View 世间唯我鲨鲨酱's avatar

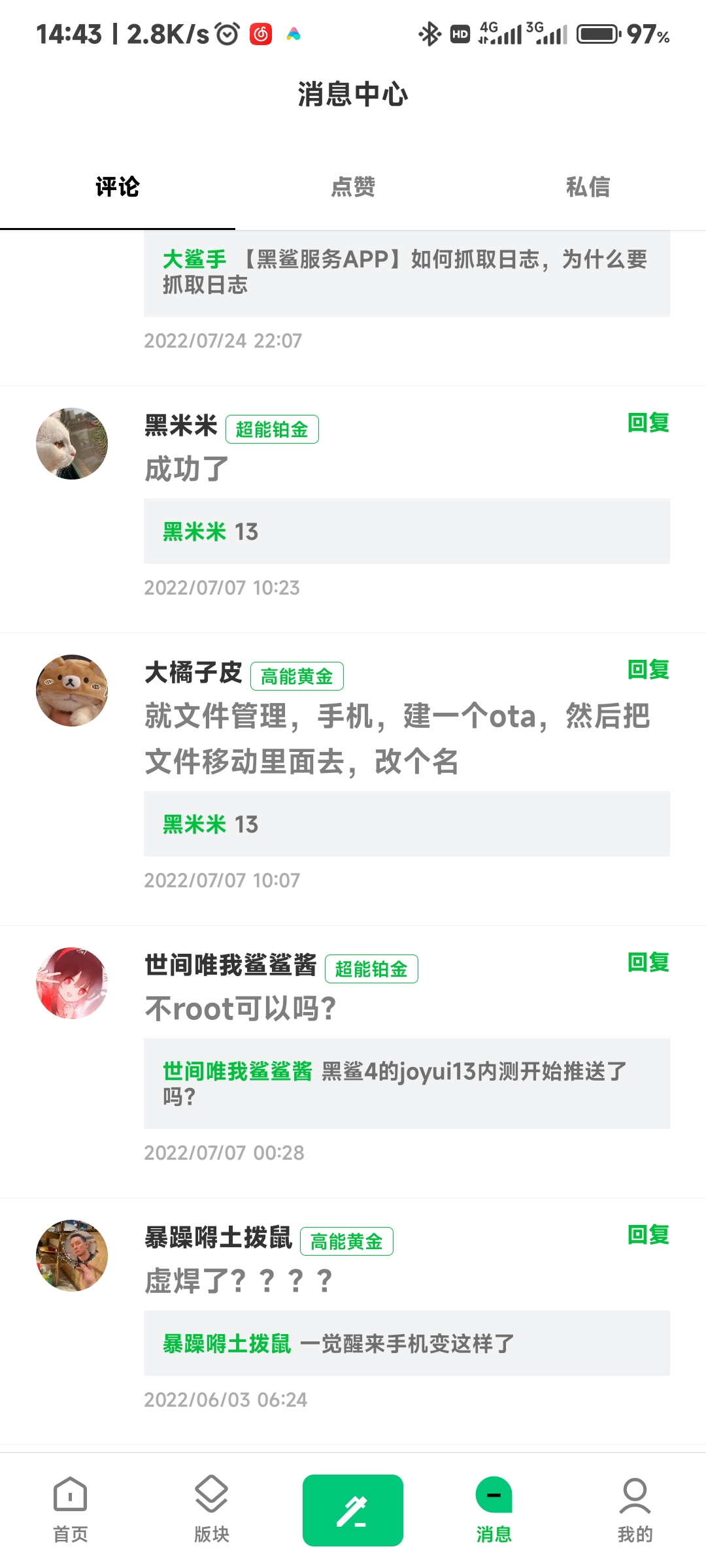72,983
